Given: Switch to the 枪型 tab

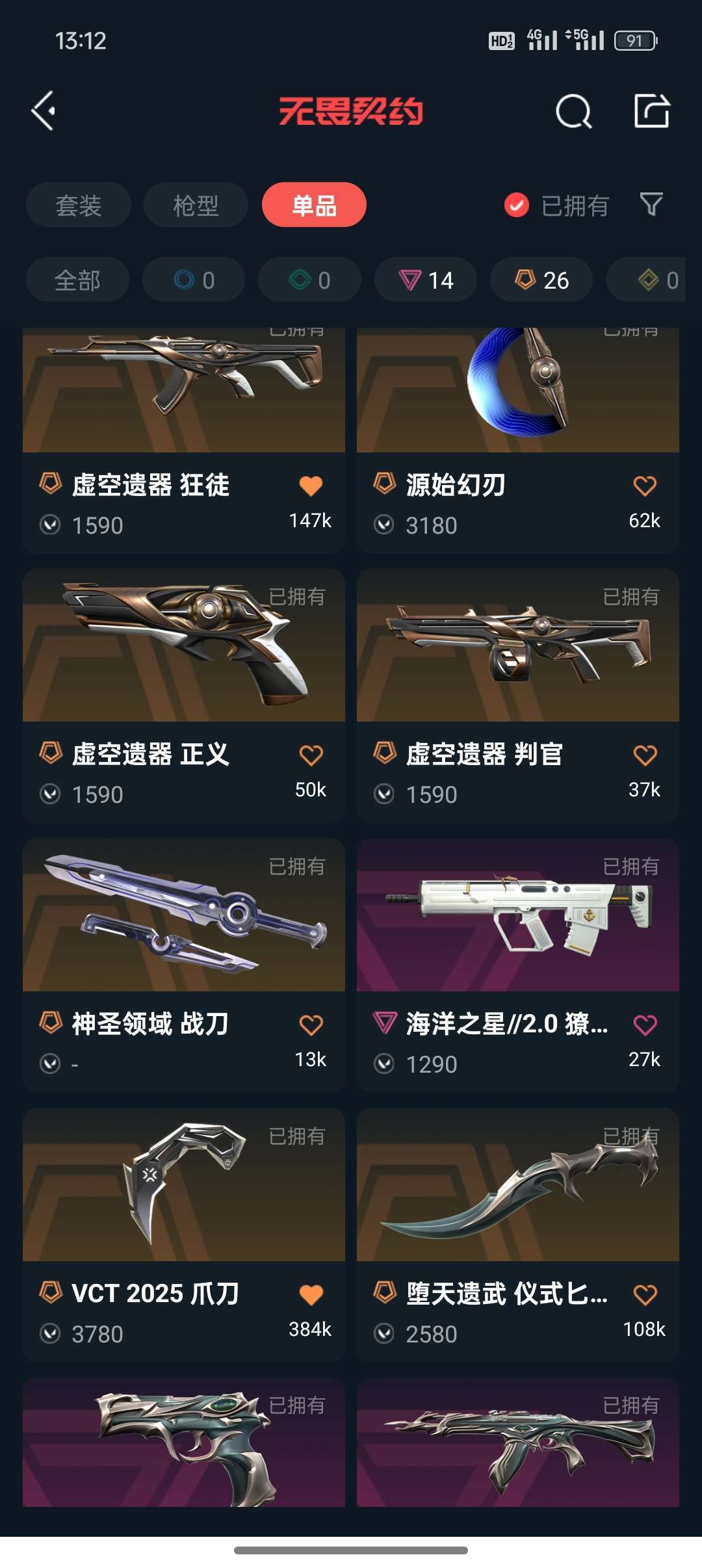Looking at the screenshot, I should tap(196, 205).
